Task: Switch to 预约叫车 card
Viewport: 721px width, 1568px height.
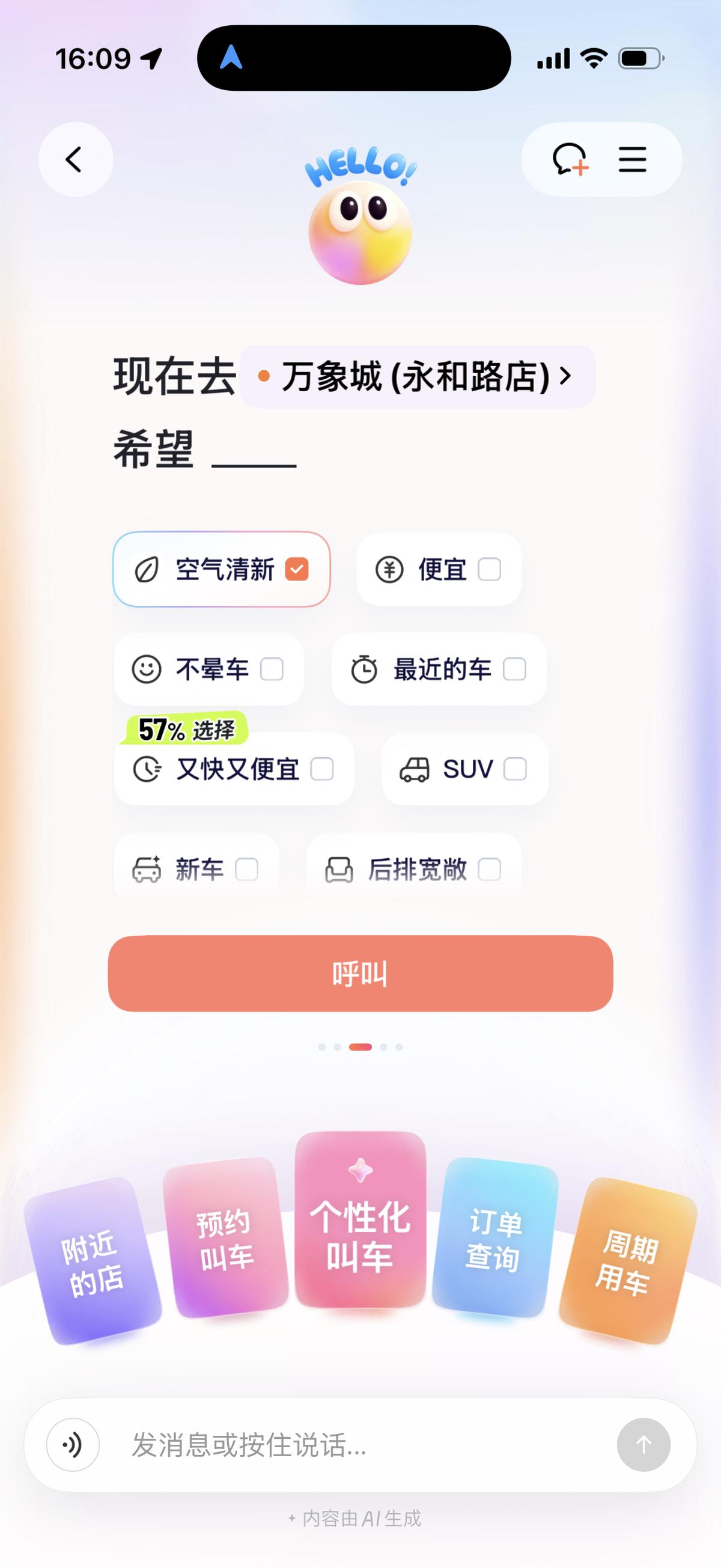Action: pyautogui.click(x=225, y=1239)
